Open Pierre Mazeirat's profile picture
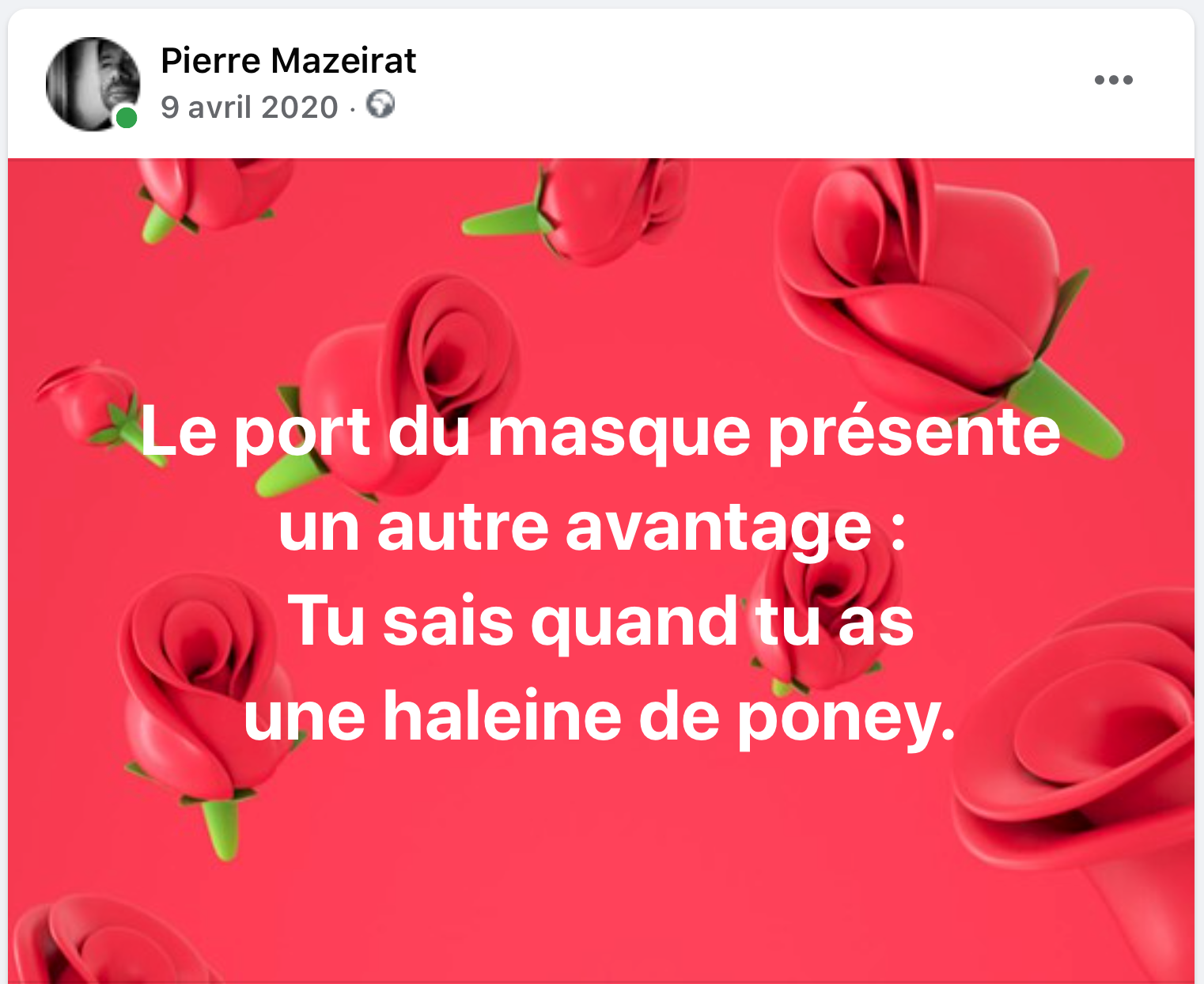Image resolution: width=1204 pixels, height=984 pixels. click(x=92, y=83)
